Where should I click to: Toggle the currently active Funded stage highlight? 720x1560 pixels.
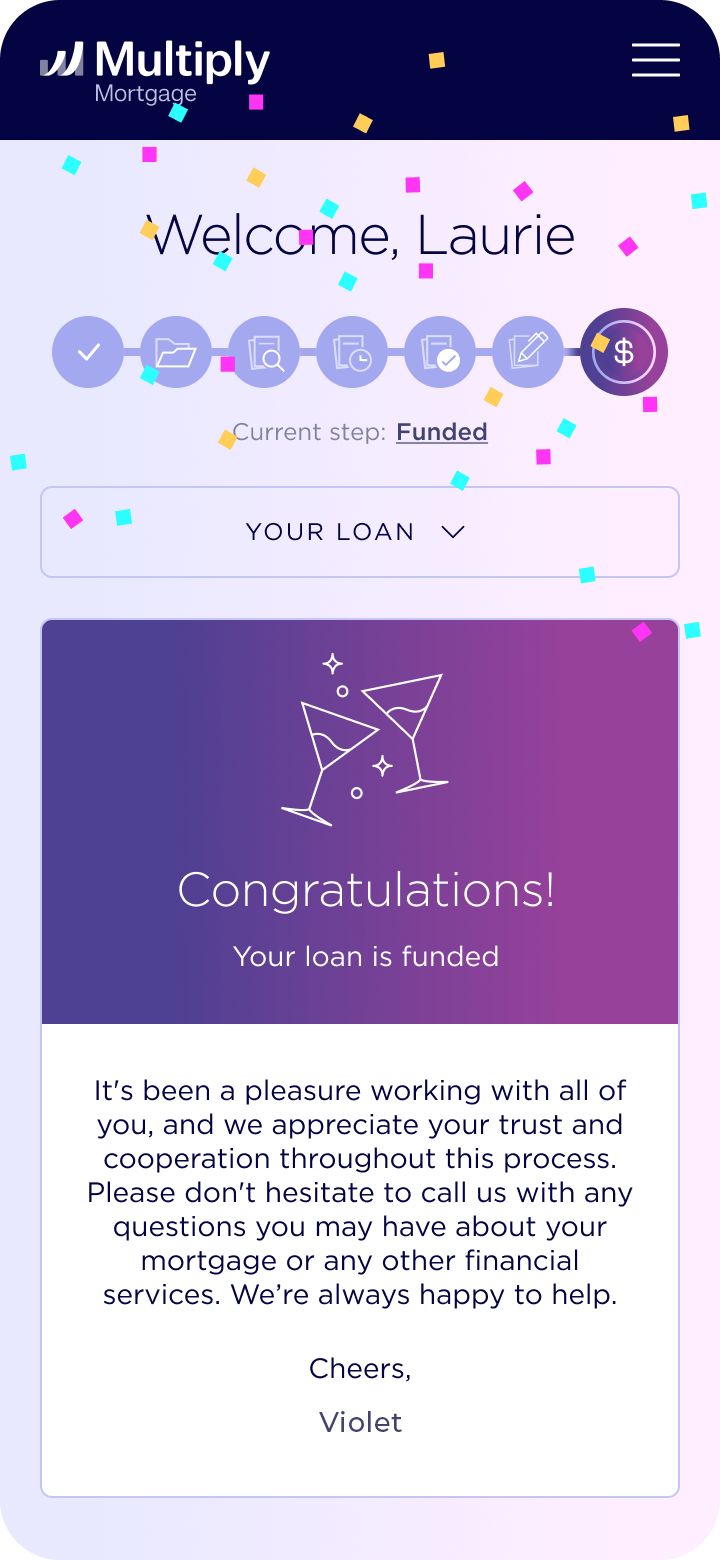point(623,352)
